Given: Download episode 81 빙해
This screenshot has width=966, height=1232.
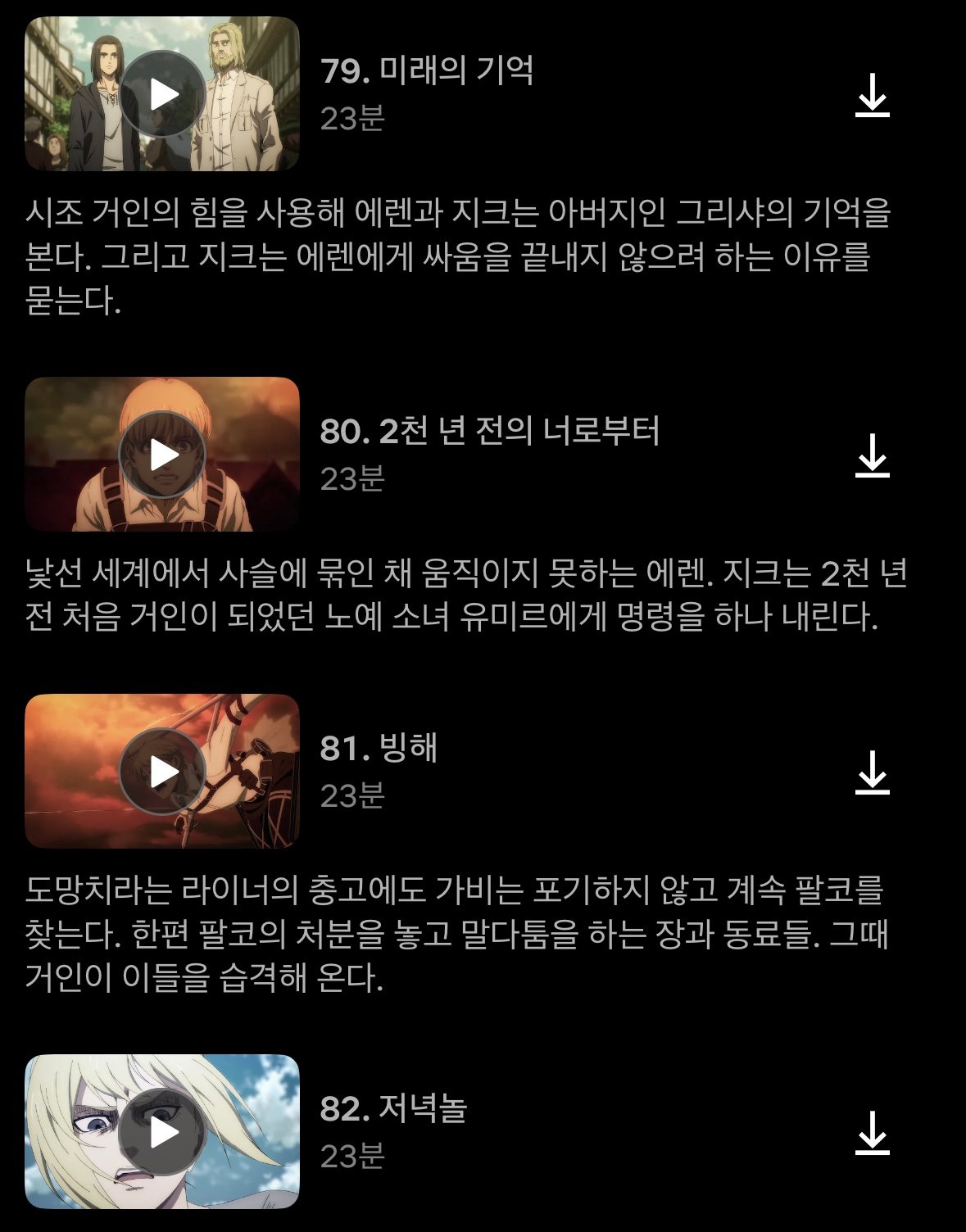Looking at the screenshot, I should point(872,772).
